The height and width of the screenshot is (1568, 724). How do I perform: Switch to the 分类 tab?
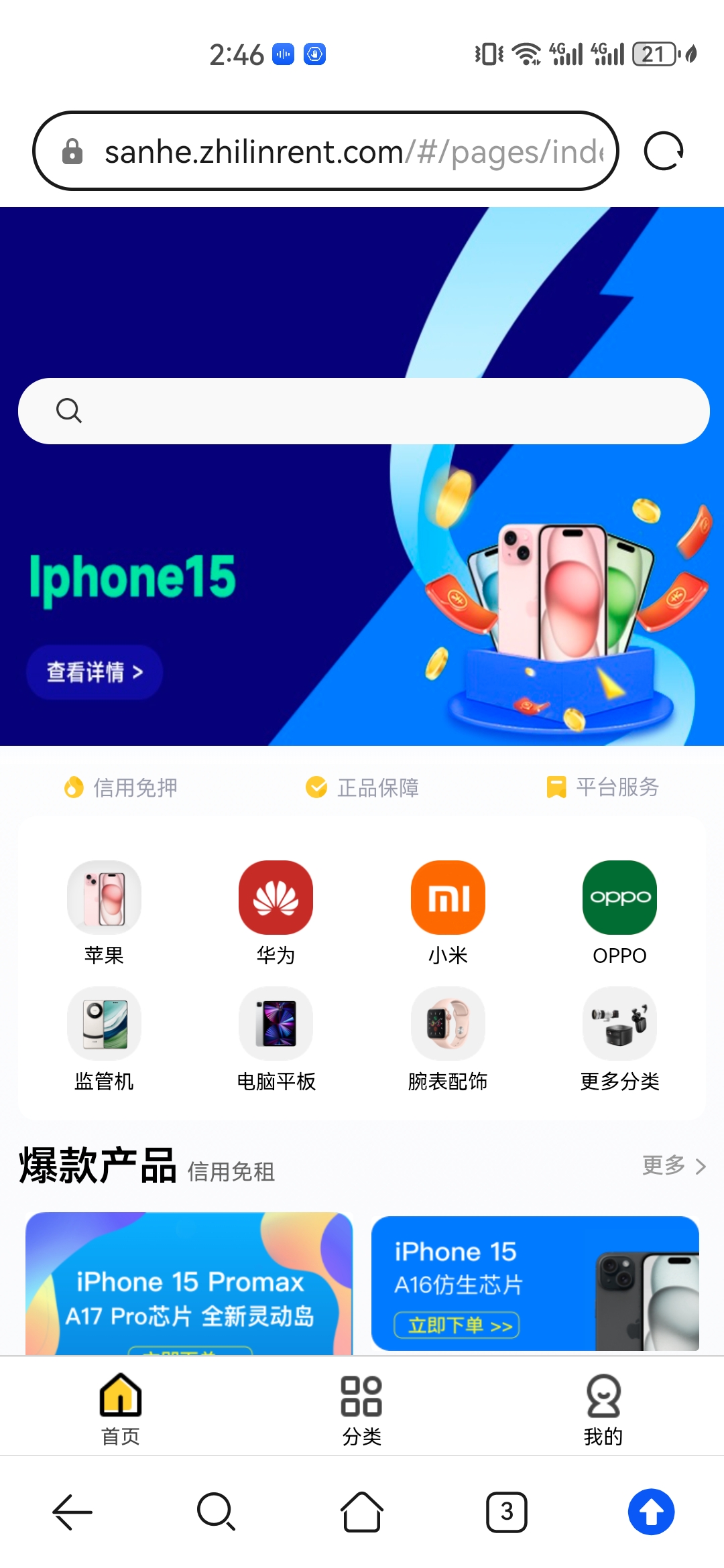tap(361, 1407)
